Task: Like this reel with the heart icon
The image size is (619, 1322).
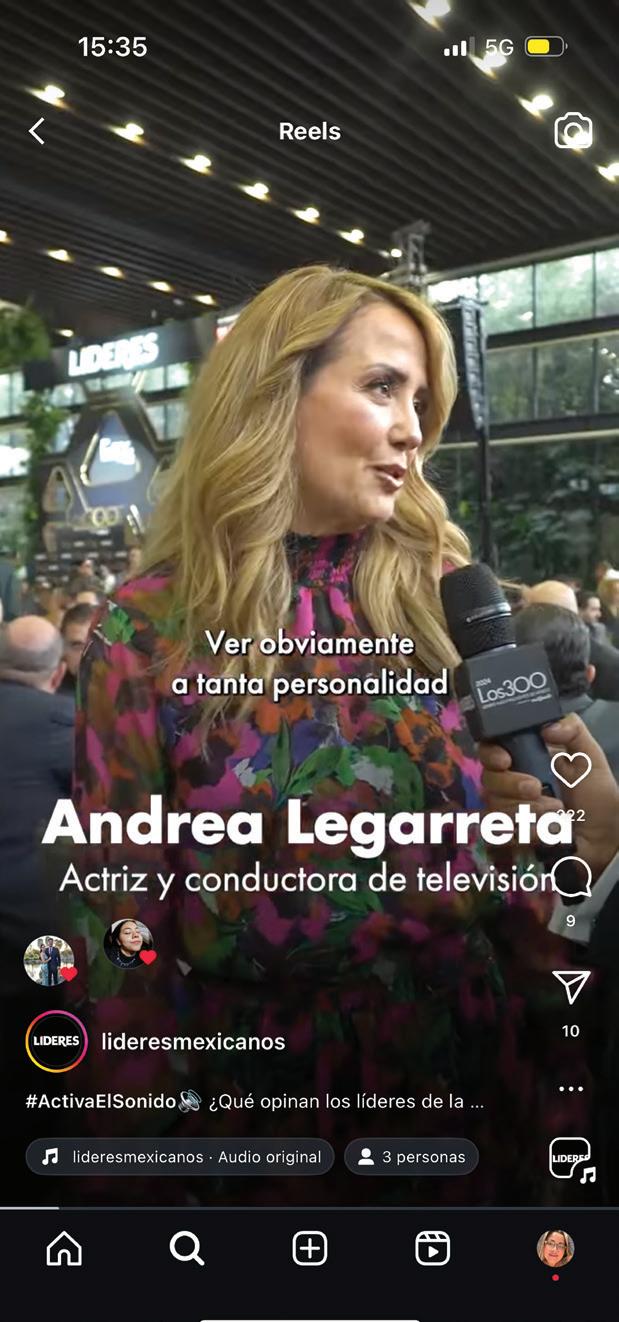Action: 571,770
